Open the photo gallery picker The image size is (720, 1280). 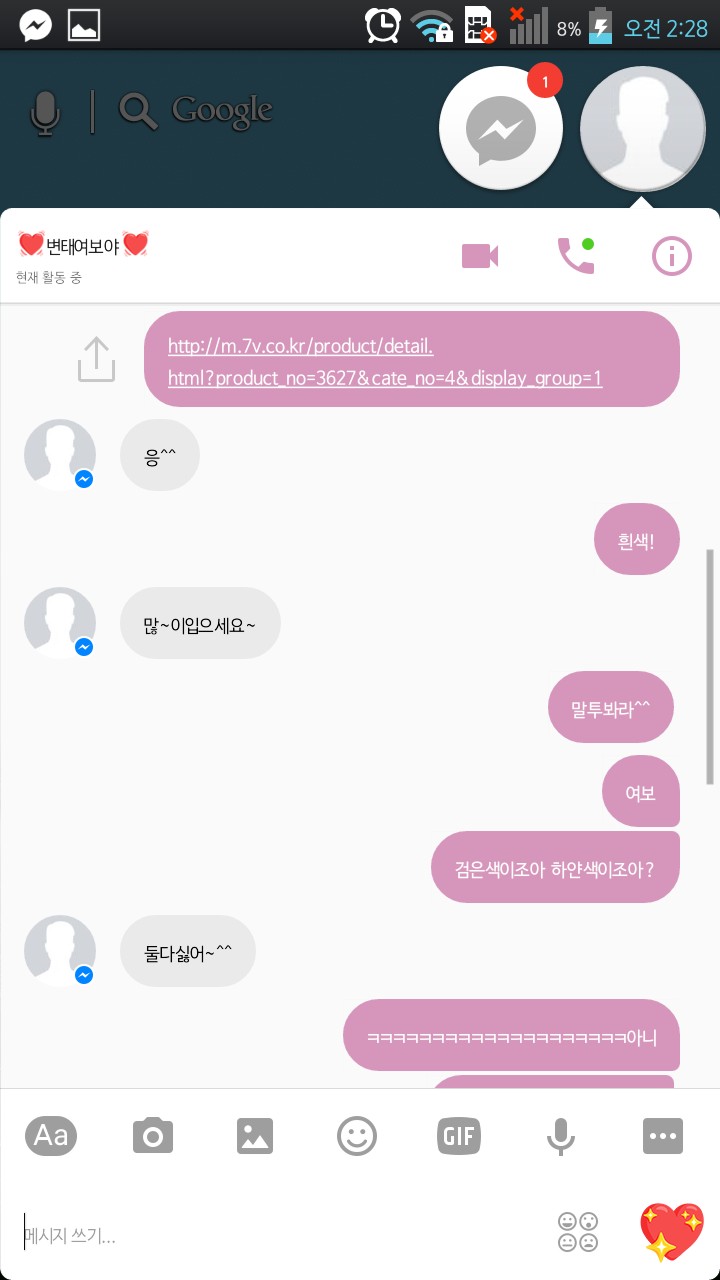(x=254, y=1135)
